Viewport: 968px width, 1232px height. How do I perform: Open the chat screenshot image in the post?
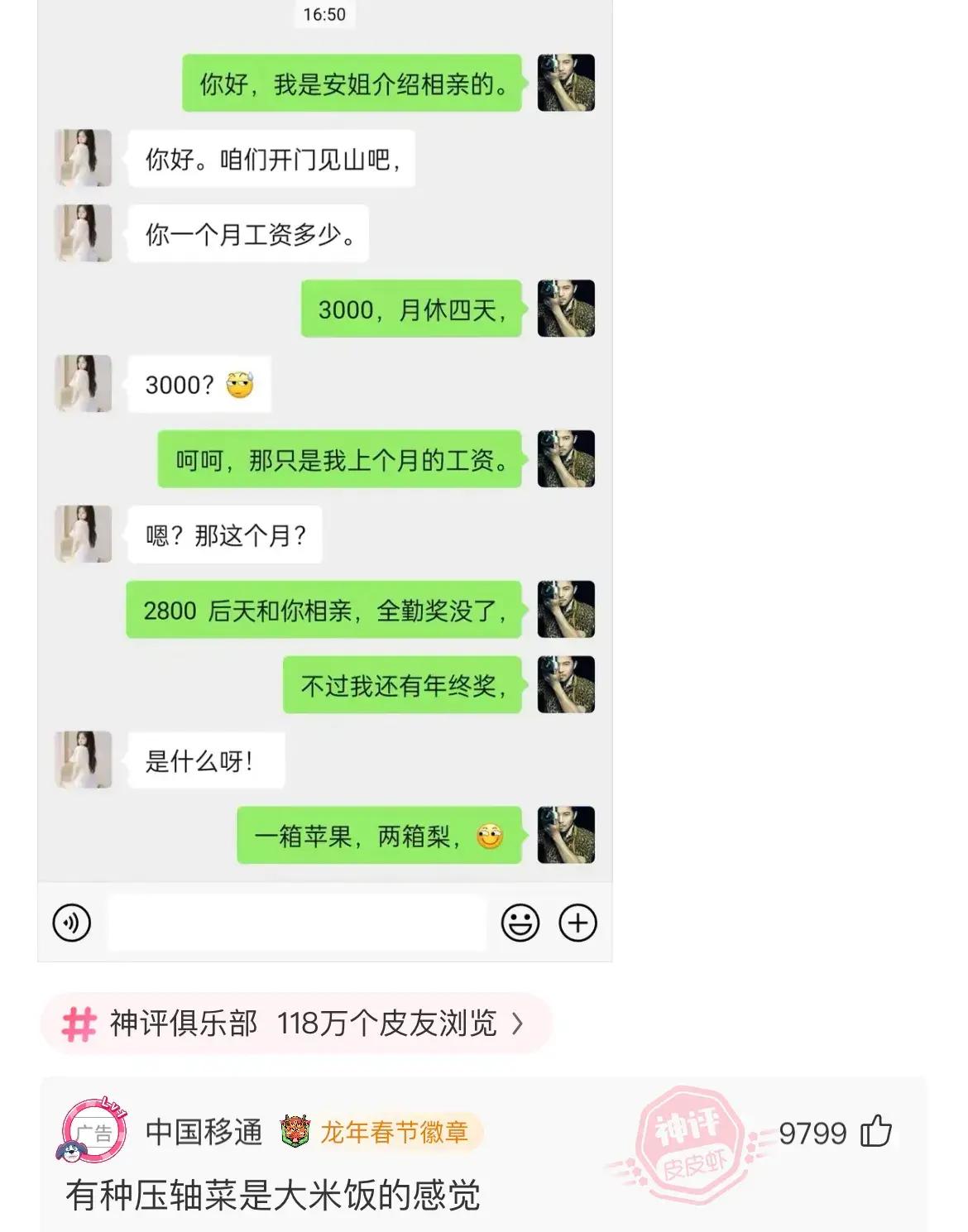324,480
